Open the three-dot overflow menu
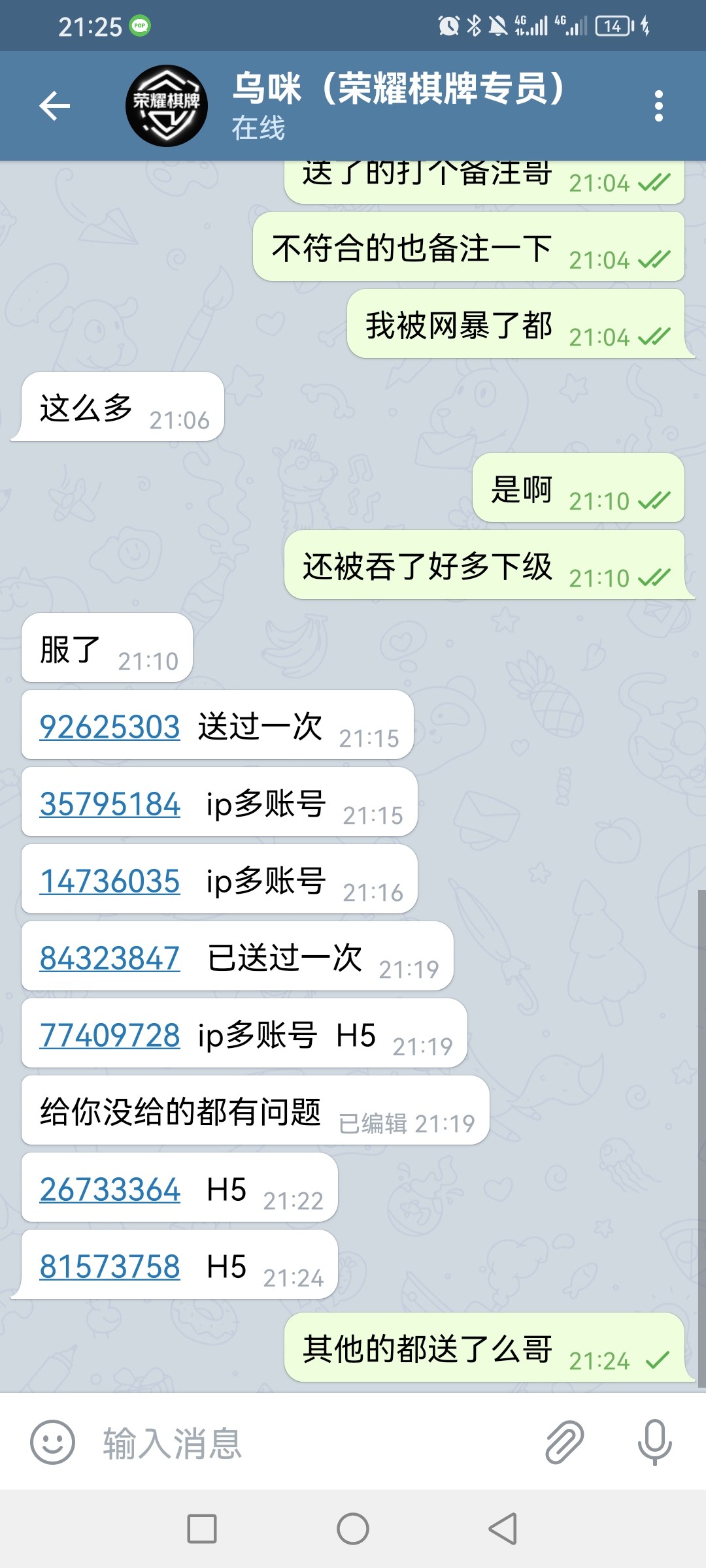 pyautogui.click(x=658, y=106)
